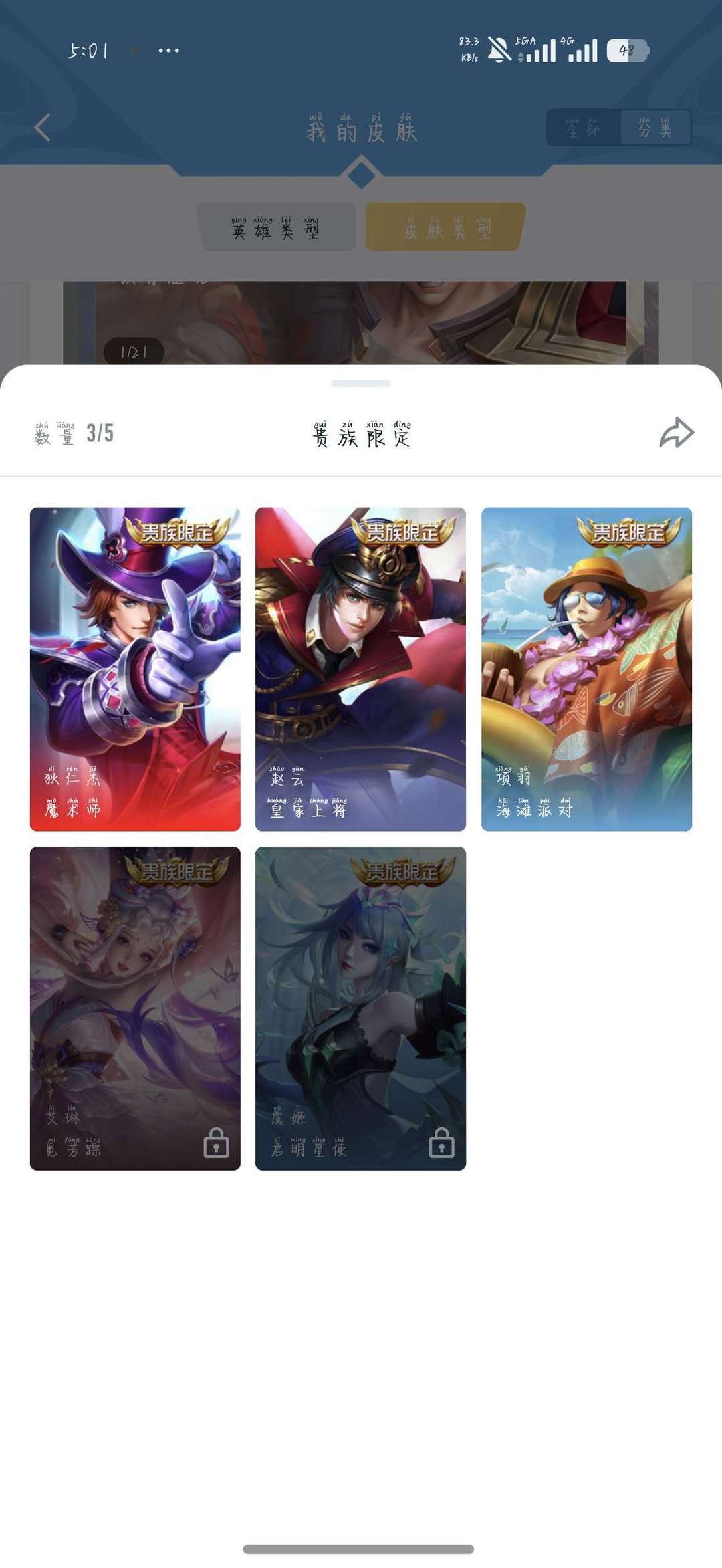The width and height of the screenshot is (722, 1568).
Task: Share the 贵族限定 skin collection
Action: (x=677, y=433)
